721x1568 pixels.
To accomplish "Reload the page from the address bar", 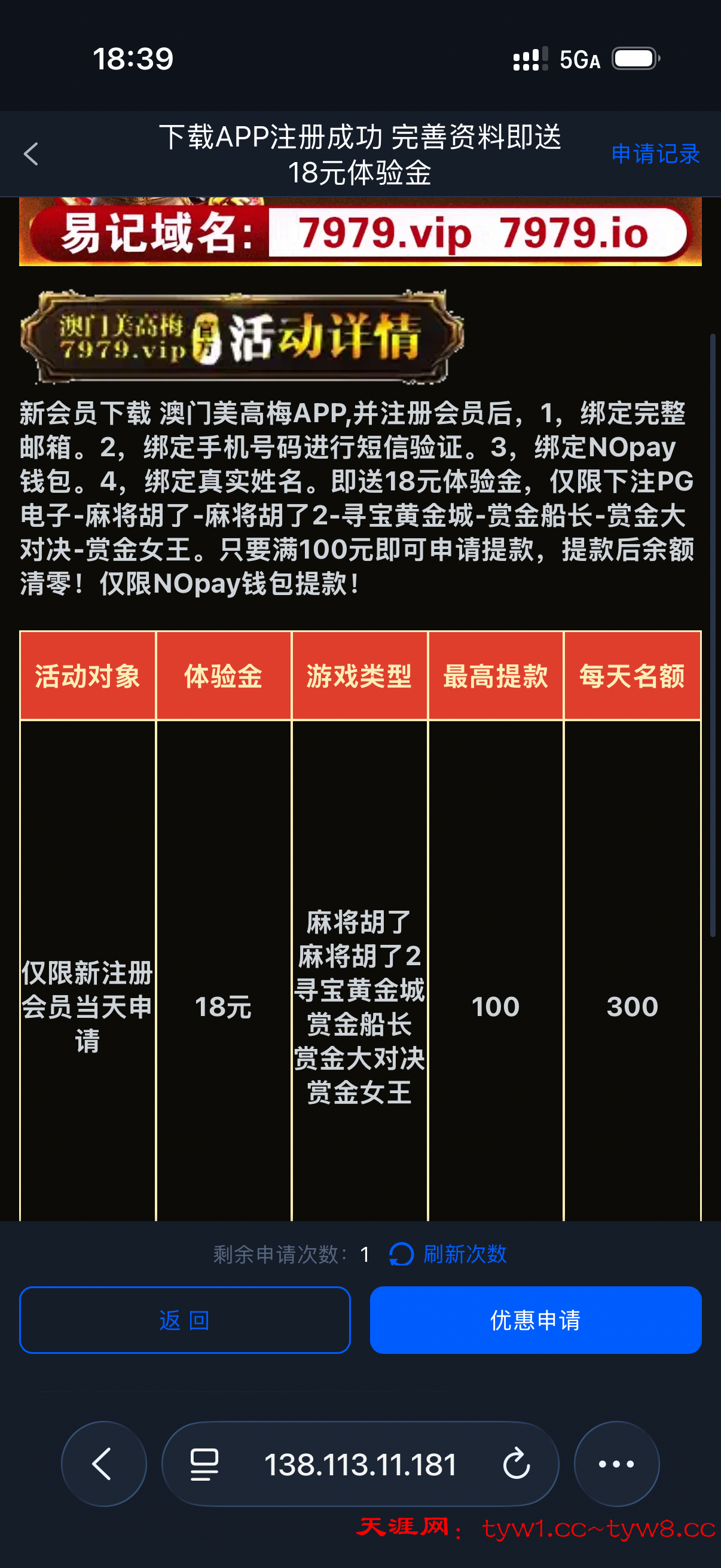I will tap(517, 1463).
